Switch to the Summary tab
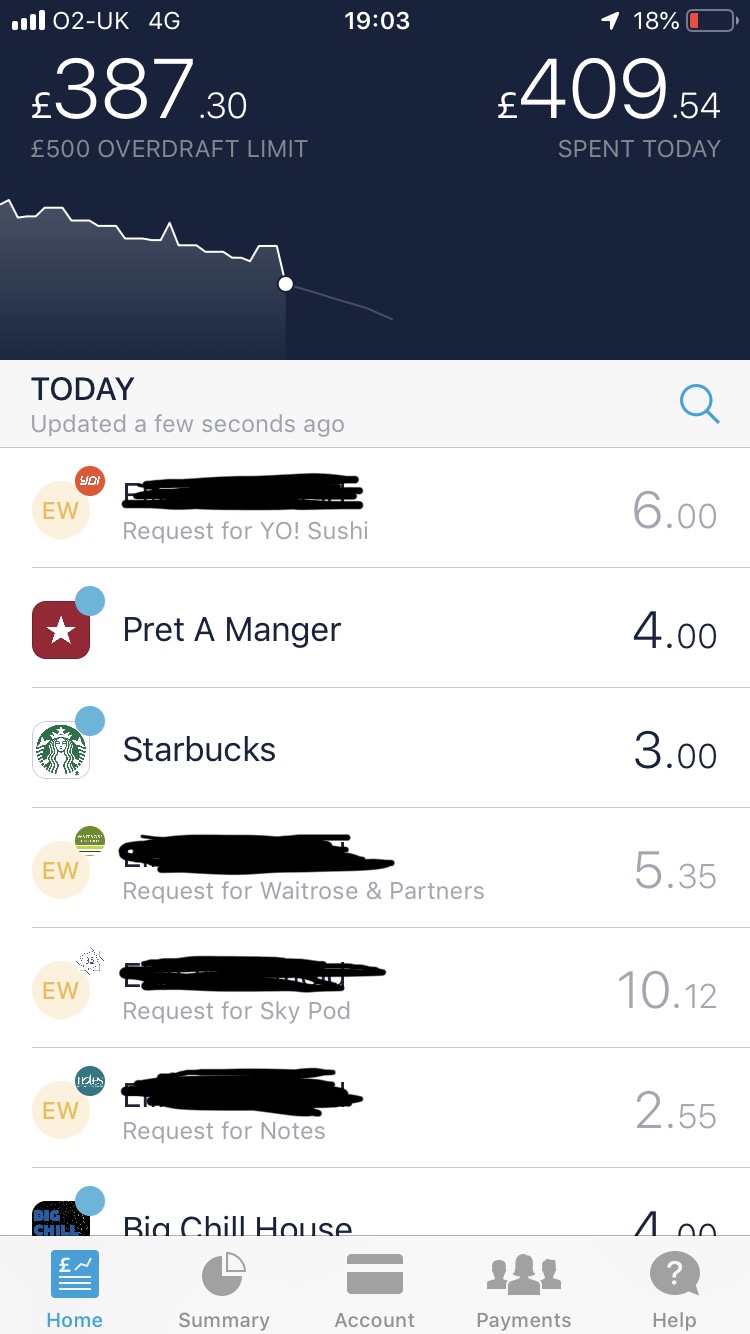750x1334 pixels. pos(223,1290)
